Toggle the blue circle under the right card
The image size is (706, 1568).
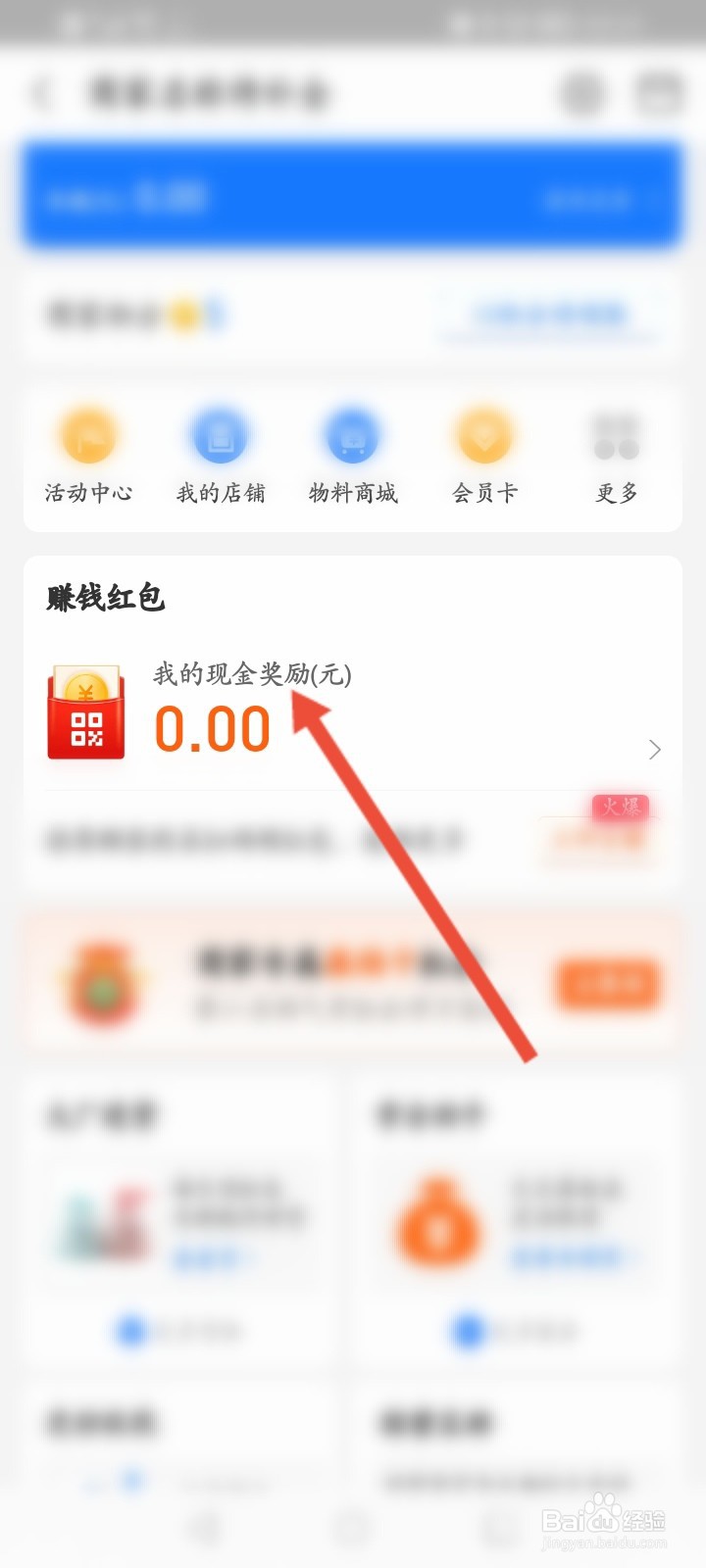[x=469, y=1331]
